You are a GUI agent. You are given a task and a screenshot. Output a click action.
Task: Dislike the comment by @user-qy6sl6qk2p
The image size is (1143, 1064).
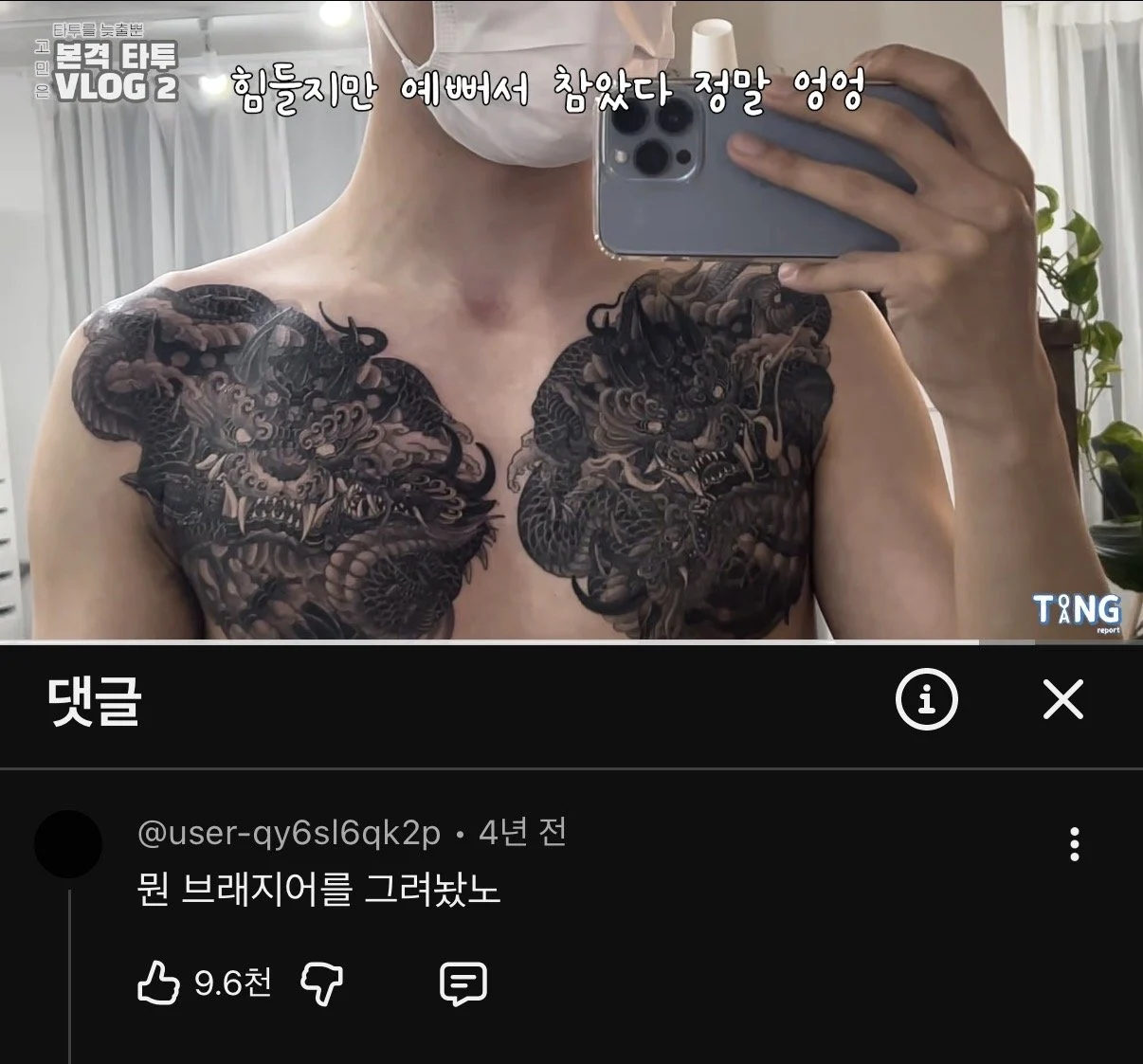[321, 983]
